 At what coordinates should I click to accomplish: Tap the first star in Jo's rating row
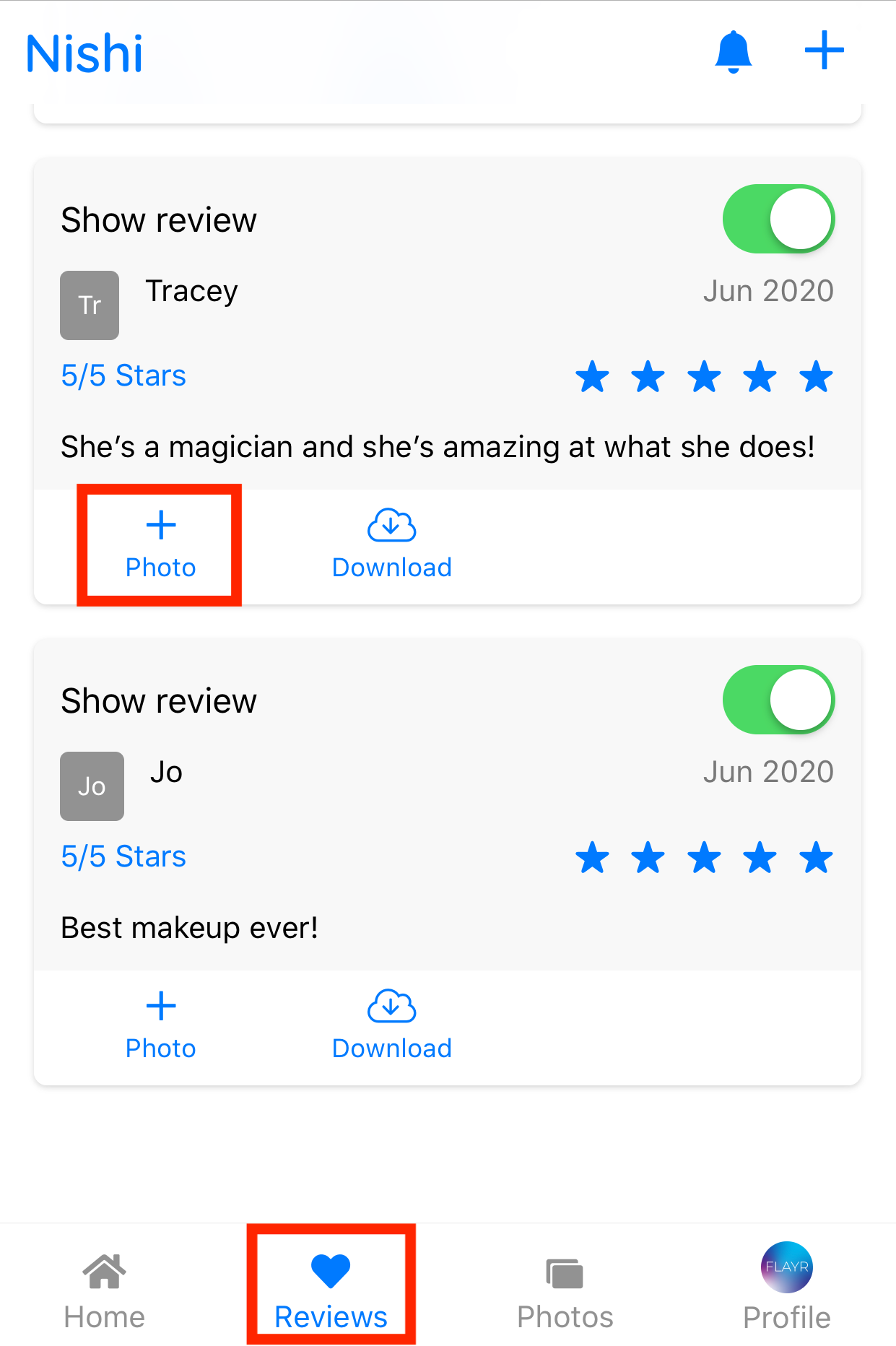click(x=592, y=858)
